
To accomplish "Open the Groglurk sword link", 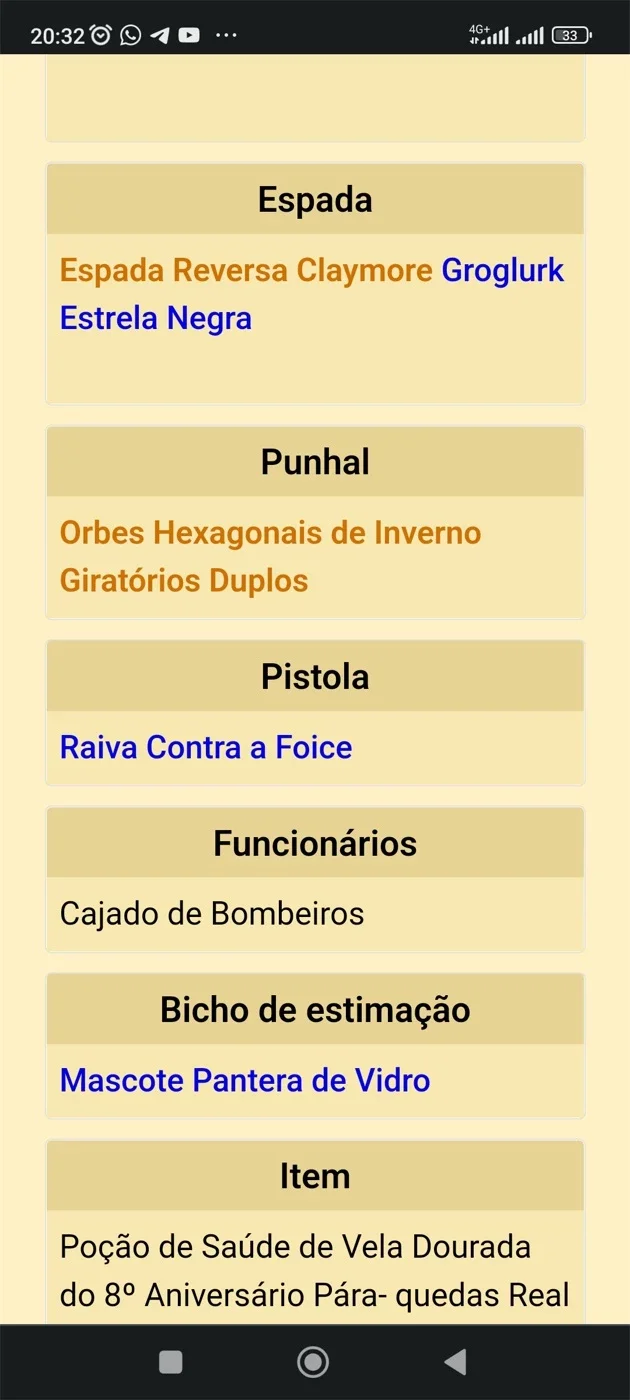I will [x=503, y=270].
